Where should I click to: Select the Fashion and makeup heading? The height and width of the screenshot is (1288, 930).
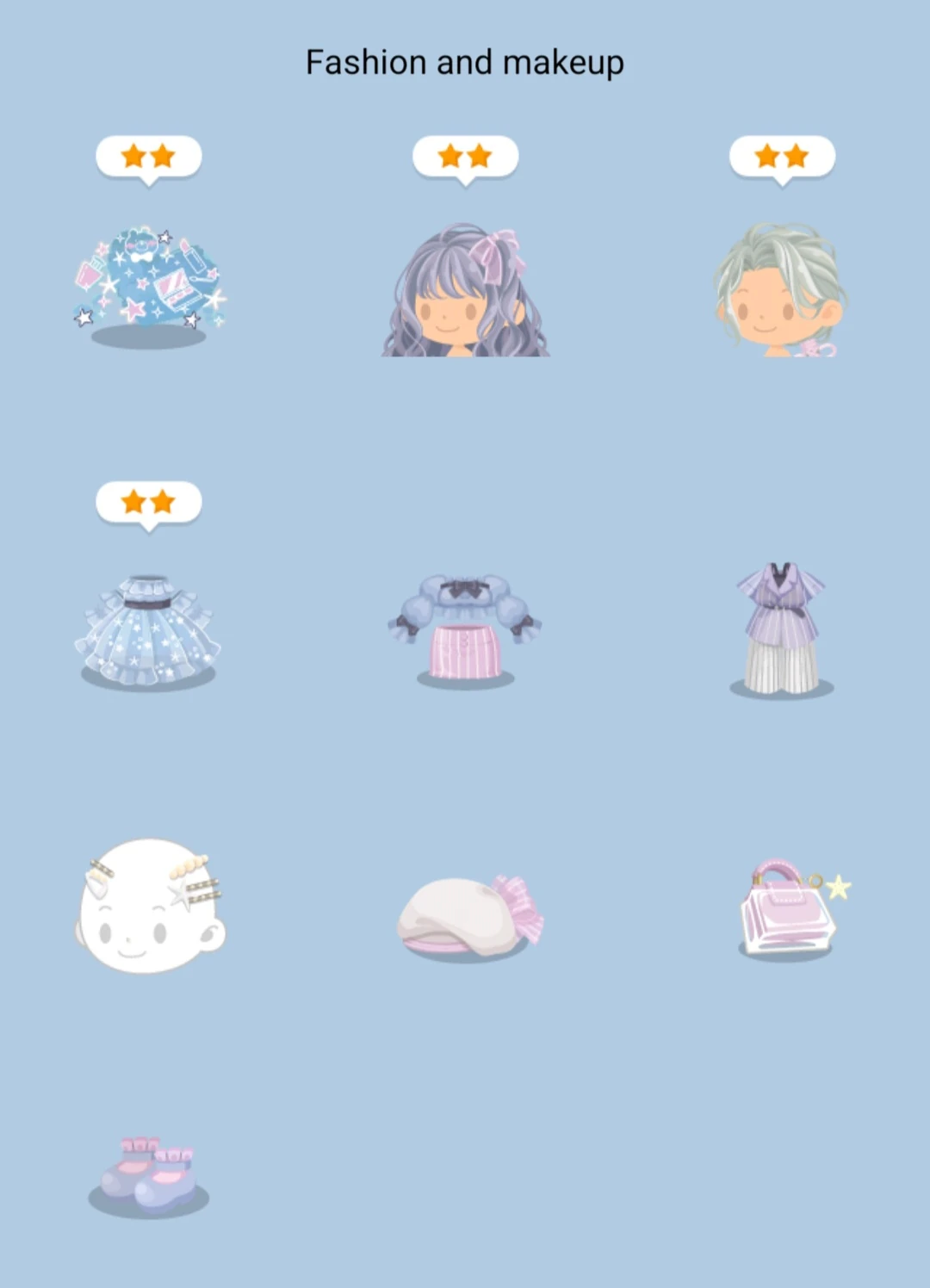tap(464, 62)
